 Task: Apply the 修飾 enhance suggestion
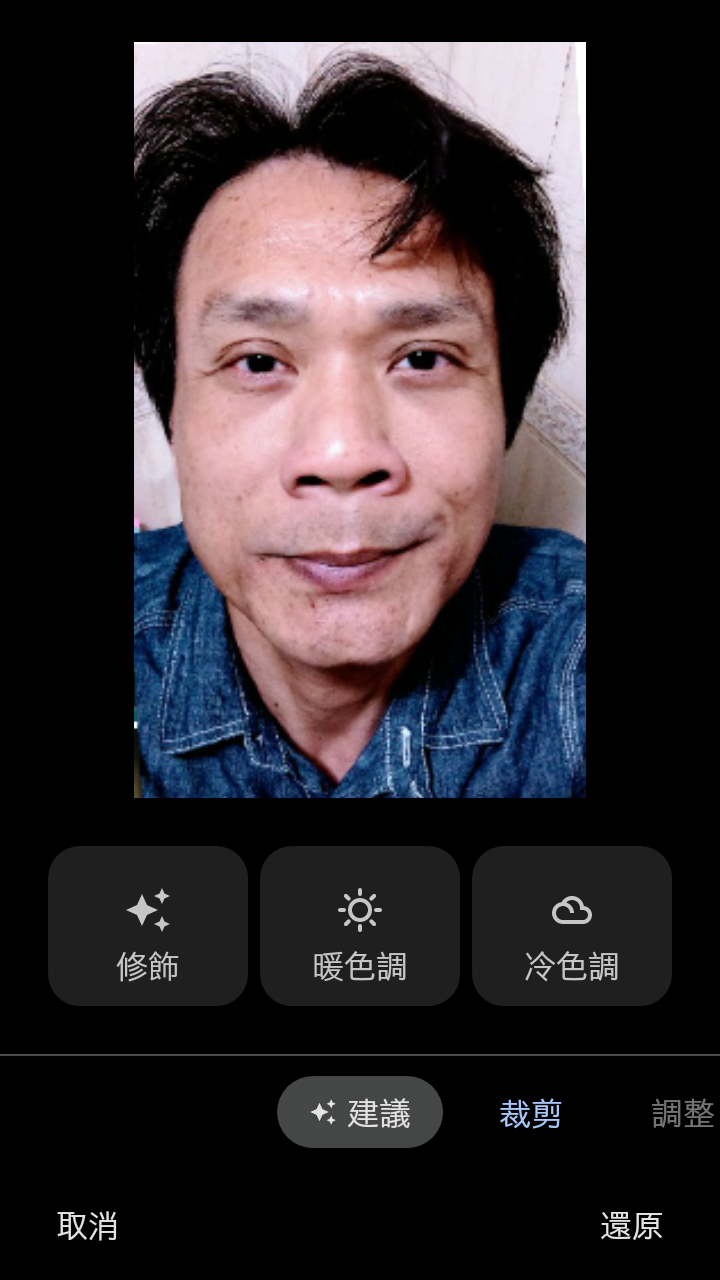(x=148, y=926)
